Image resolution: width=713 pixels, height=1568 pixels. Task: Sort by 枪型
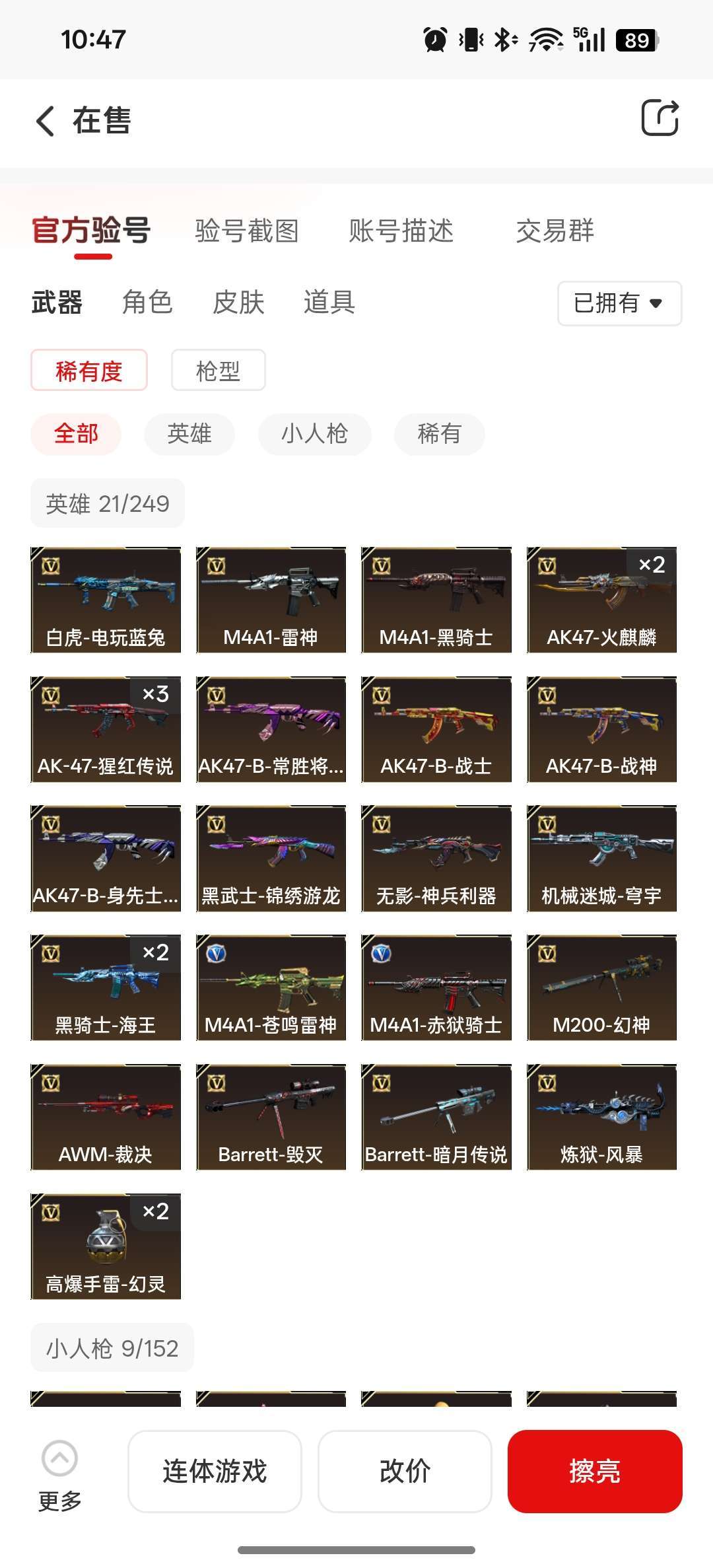pyautogui.click(x=218, y=371)
